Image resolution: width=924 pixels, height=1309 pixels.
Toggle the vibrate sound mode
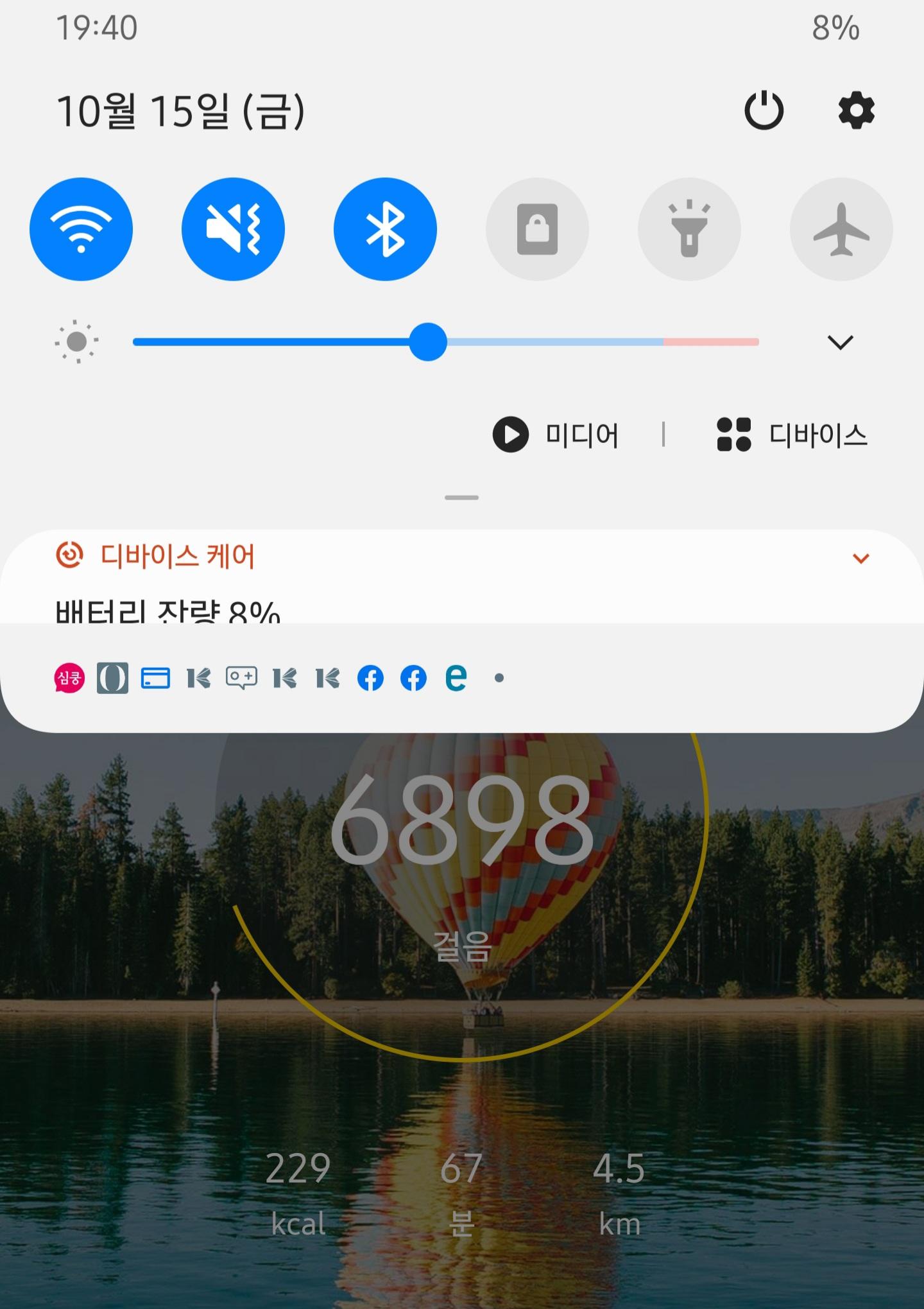coord(233,229)
